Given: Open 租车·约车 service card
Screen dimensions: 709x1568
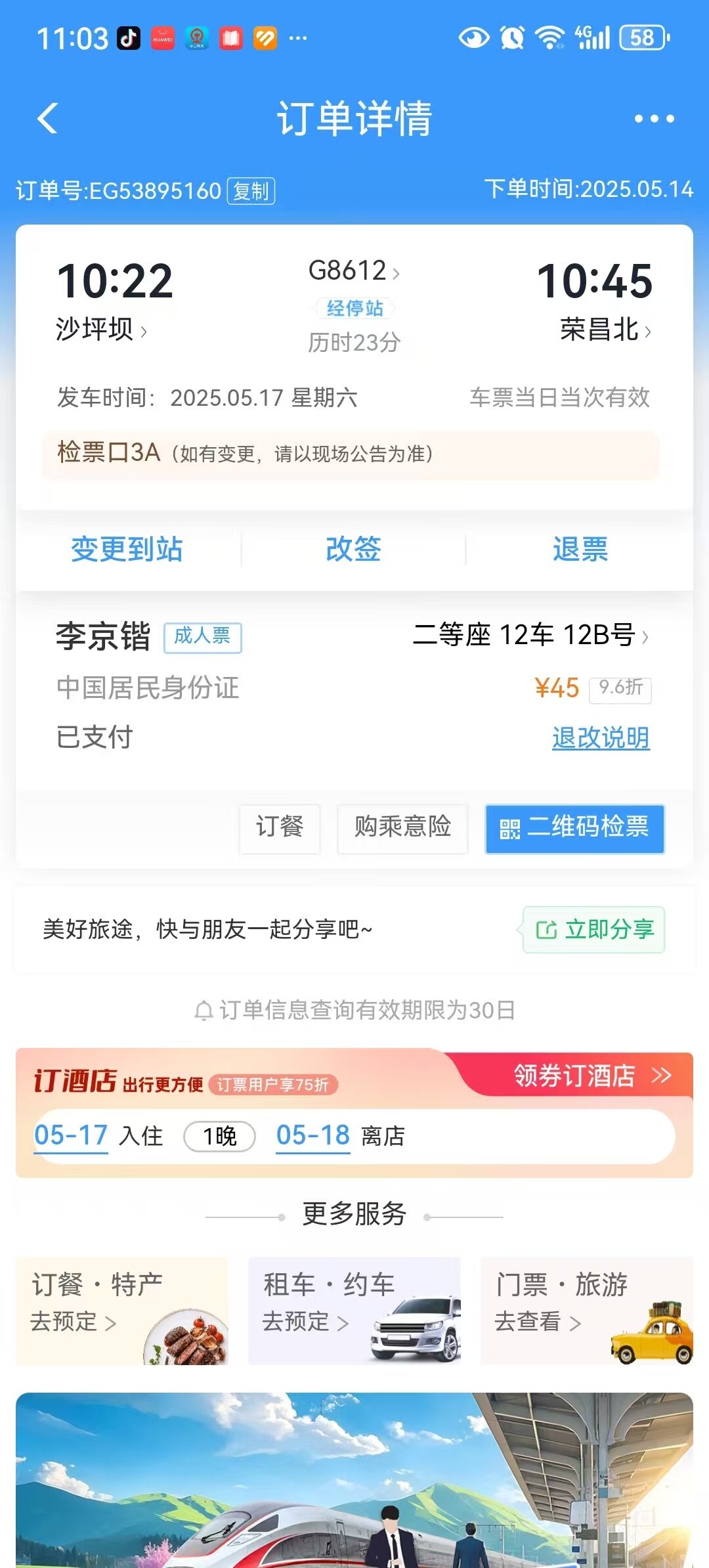Looking at the screenshot, I should point(354,1311).
